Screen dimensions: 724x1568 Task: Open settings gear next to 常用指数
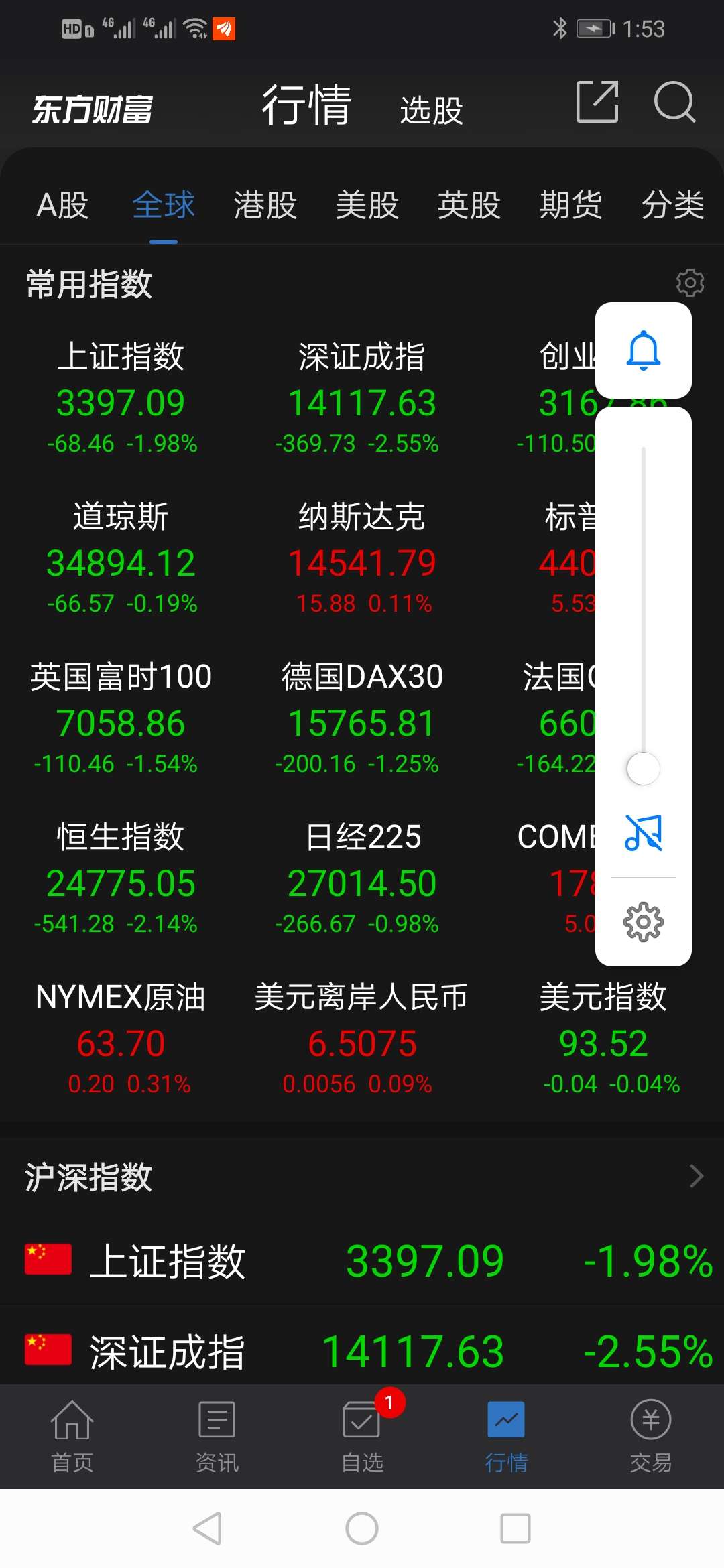pos(690,283)
